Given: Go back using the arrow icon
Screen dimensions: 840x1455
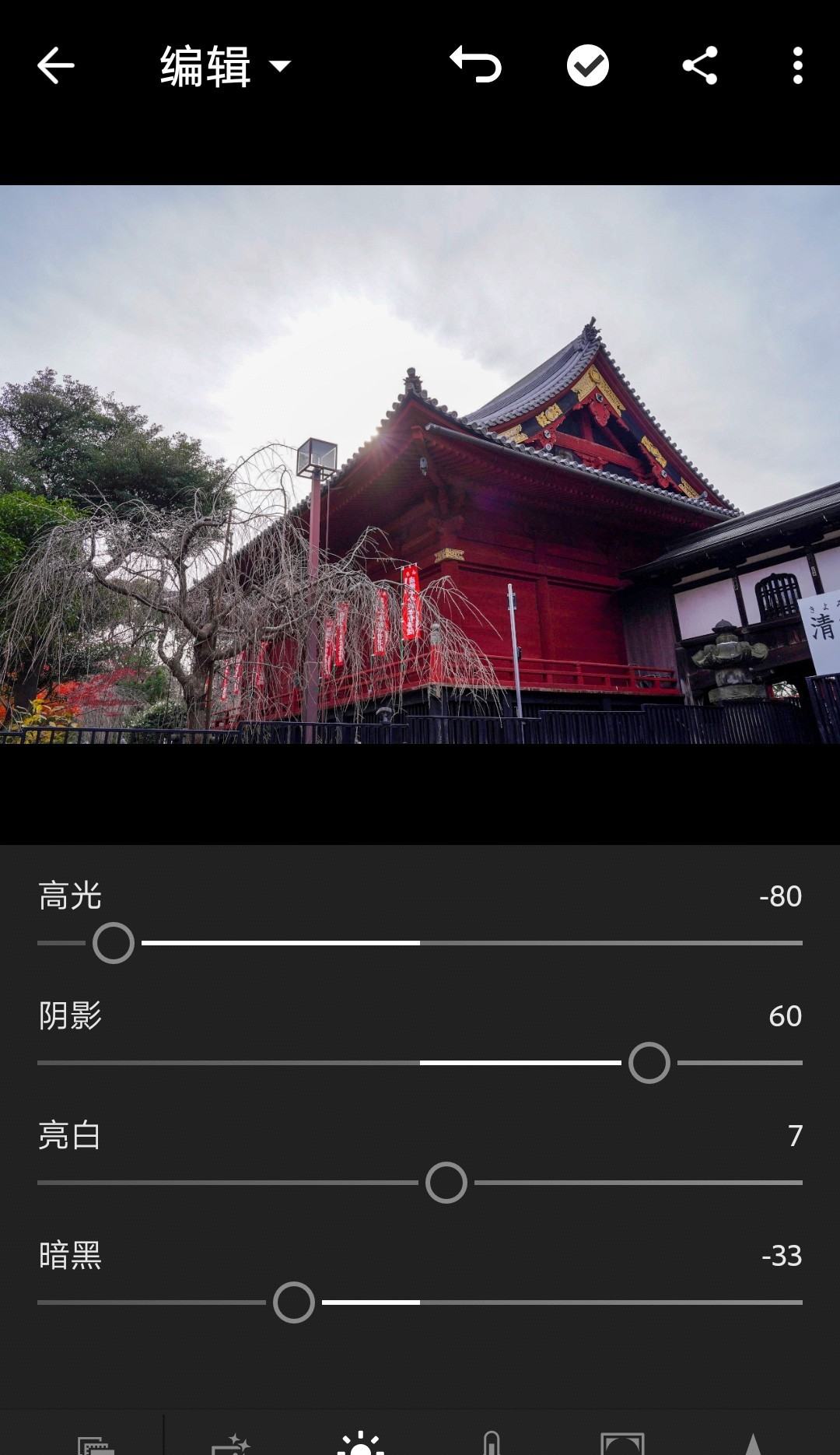Looking at the screenshot, I should tap(56, 65).
